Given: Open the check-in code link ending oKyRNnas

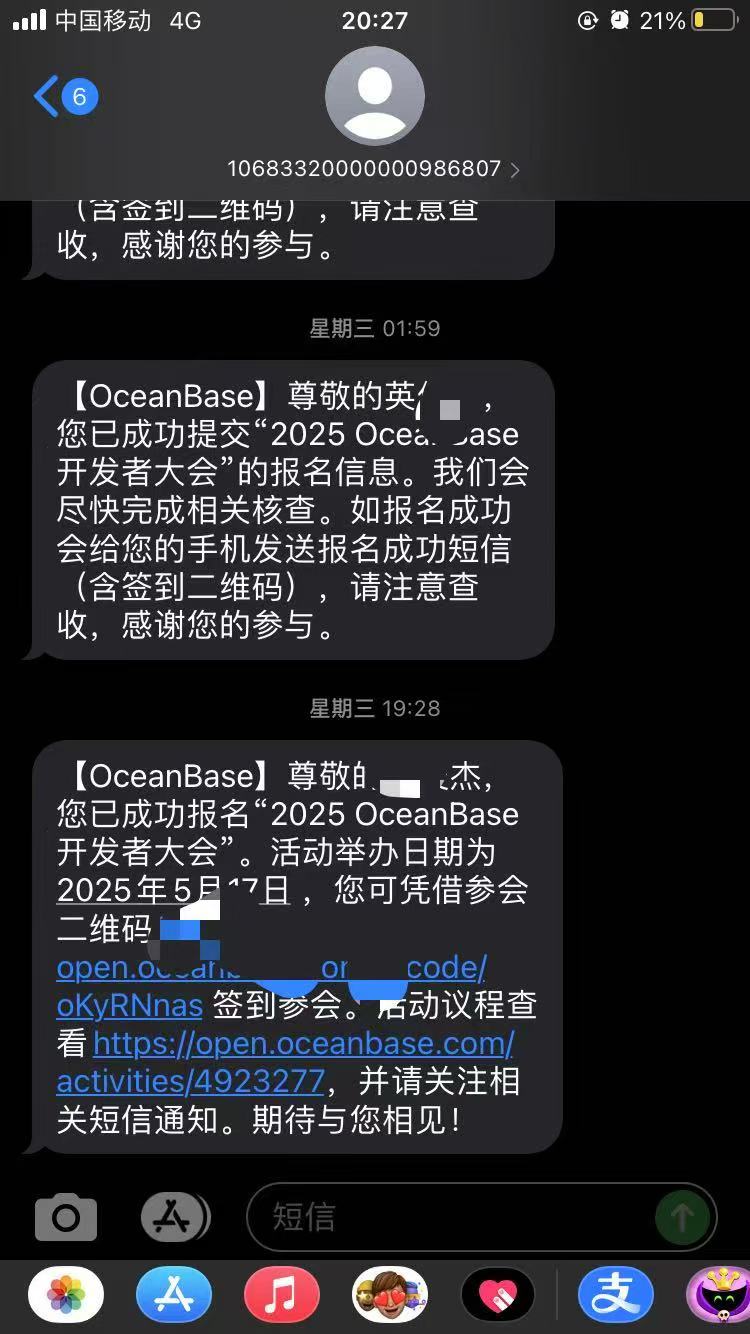Looking at the screenshot, I should click(130, 1005).
